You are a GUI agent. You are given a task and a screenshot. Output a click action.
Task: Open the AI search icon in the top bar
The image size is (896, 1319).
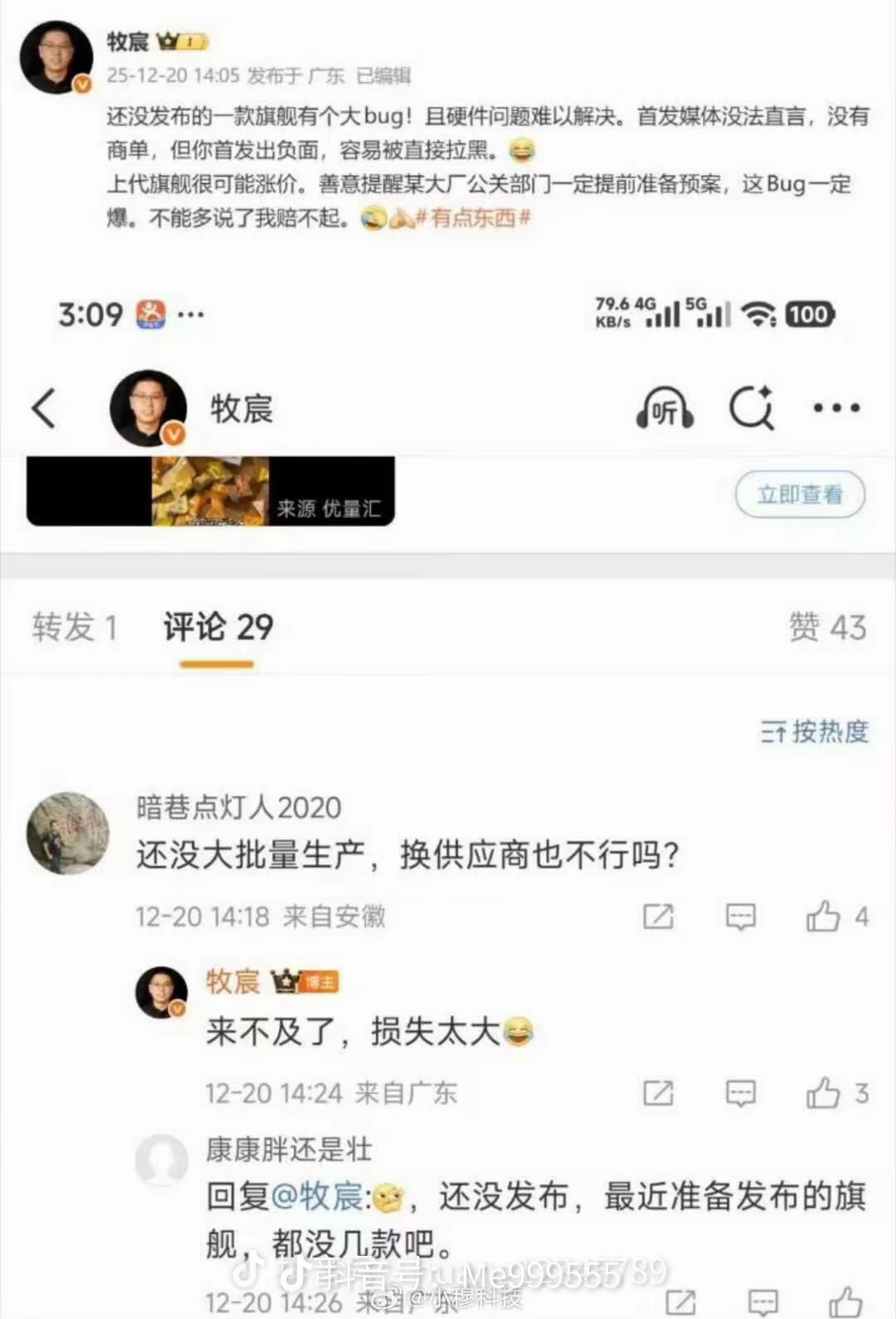pos(751,408)
